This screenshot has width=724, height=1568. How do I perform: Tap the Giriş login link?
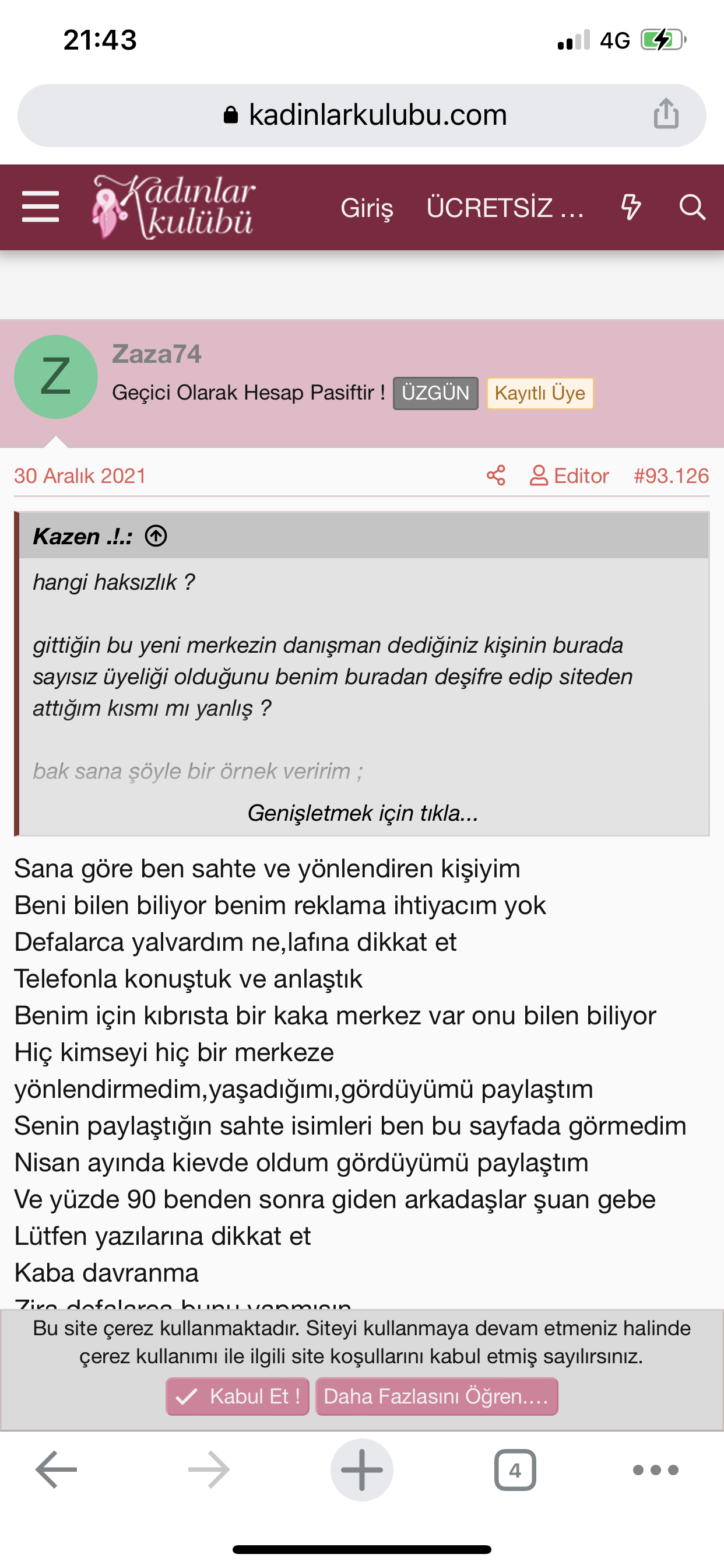366,208
